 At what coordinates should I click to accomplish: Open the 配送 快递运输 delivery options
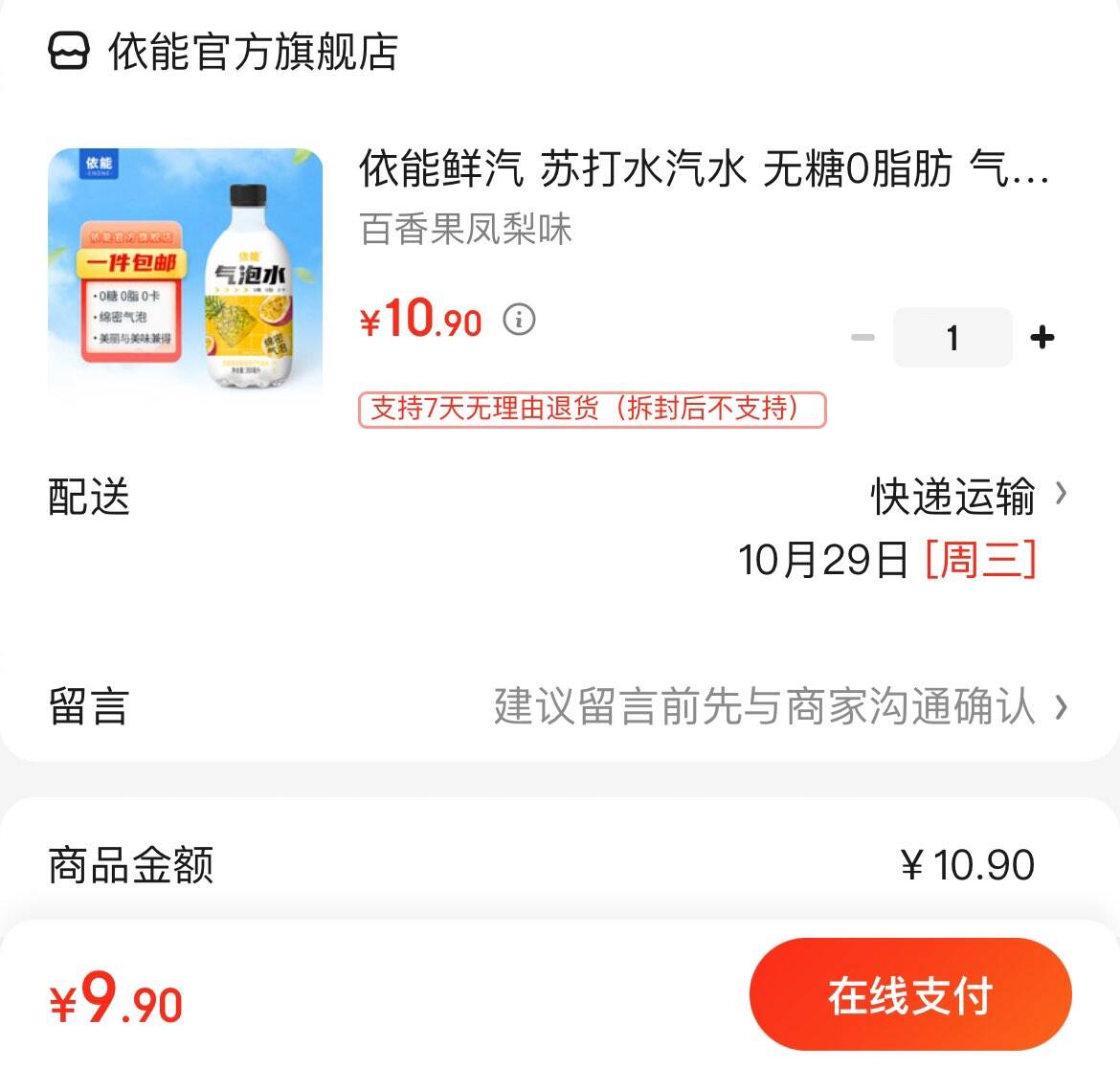[967, 497]
